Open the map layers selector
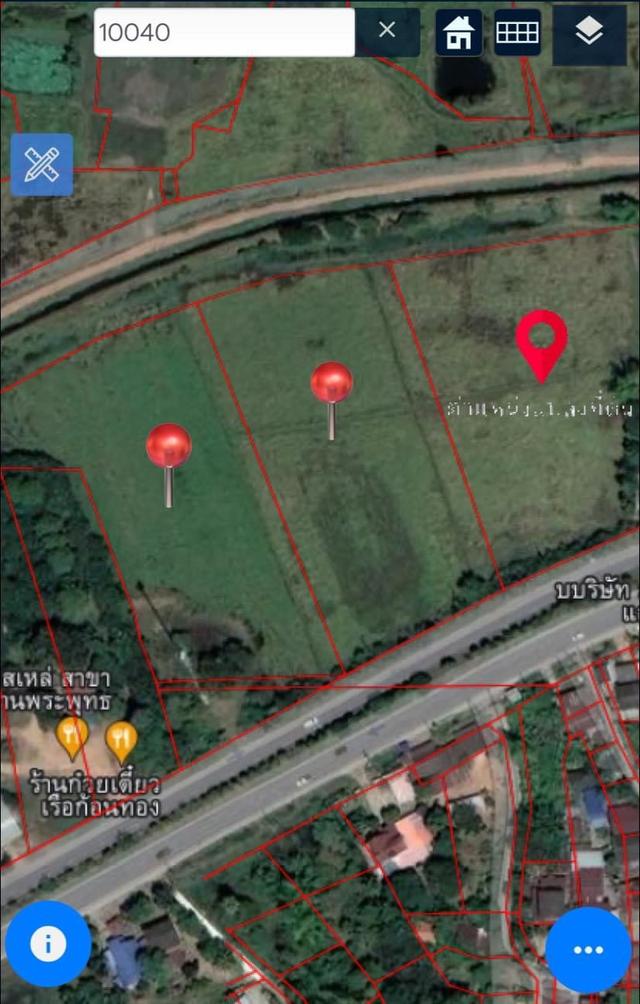 (589, 33)
